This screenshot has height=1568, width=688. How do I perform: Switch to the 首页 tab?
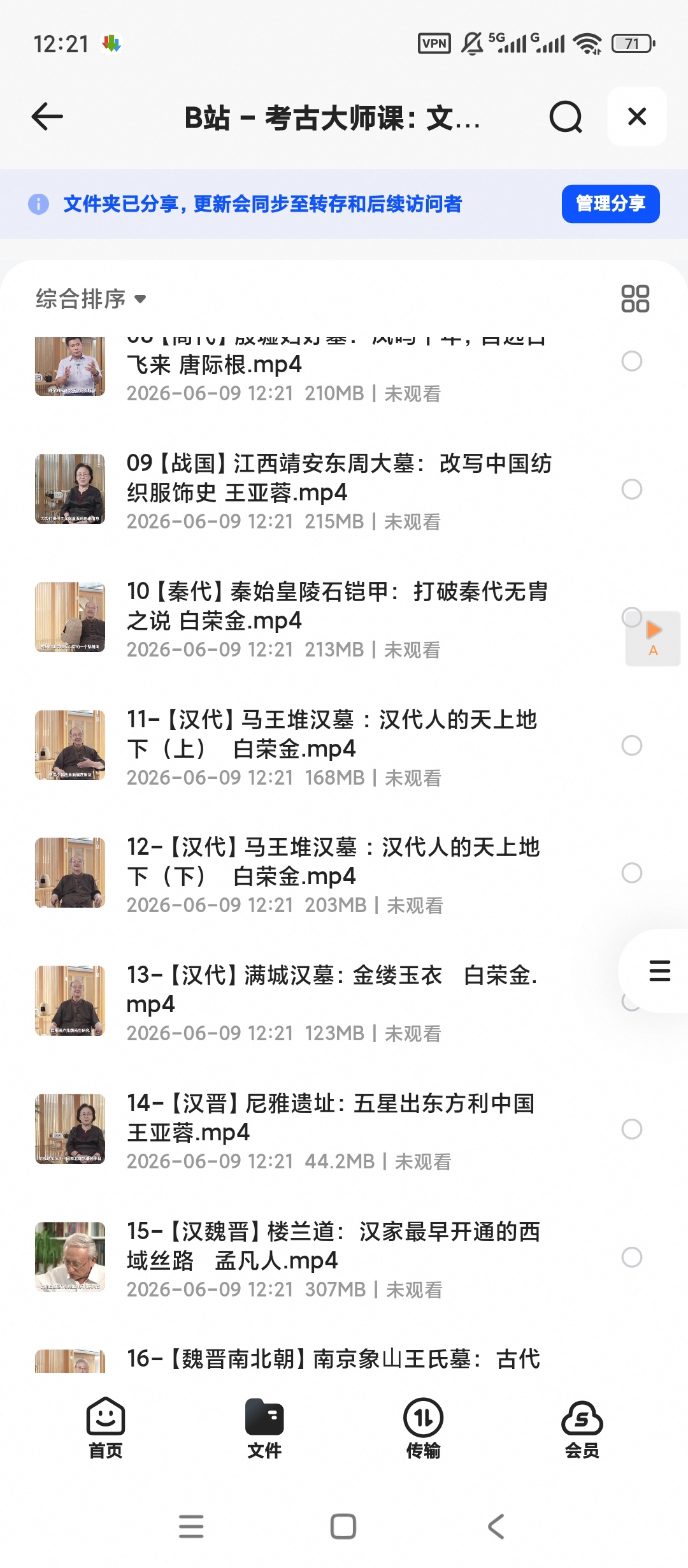pyautogui.click(x=106, y=1428)
